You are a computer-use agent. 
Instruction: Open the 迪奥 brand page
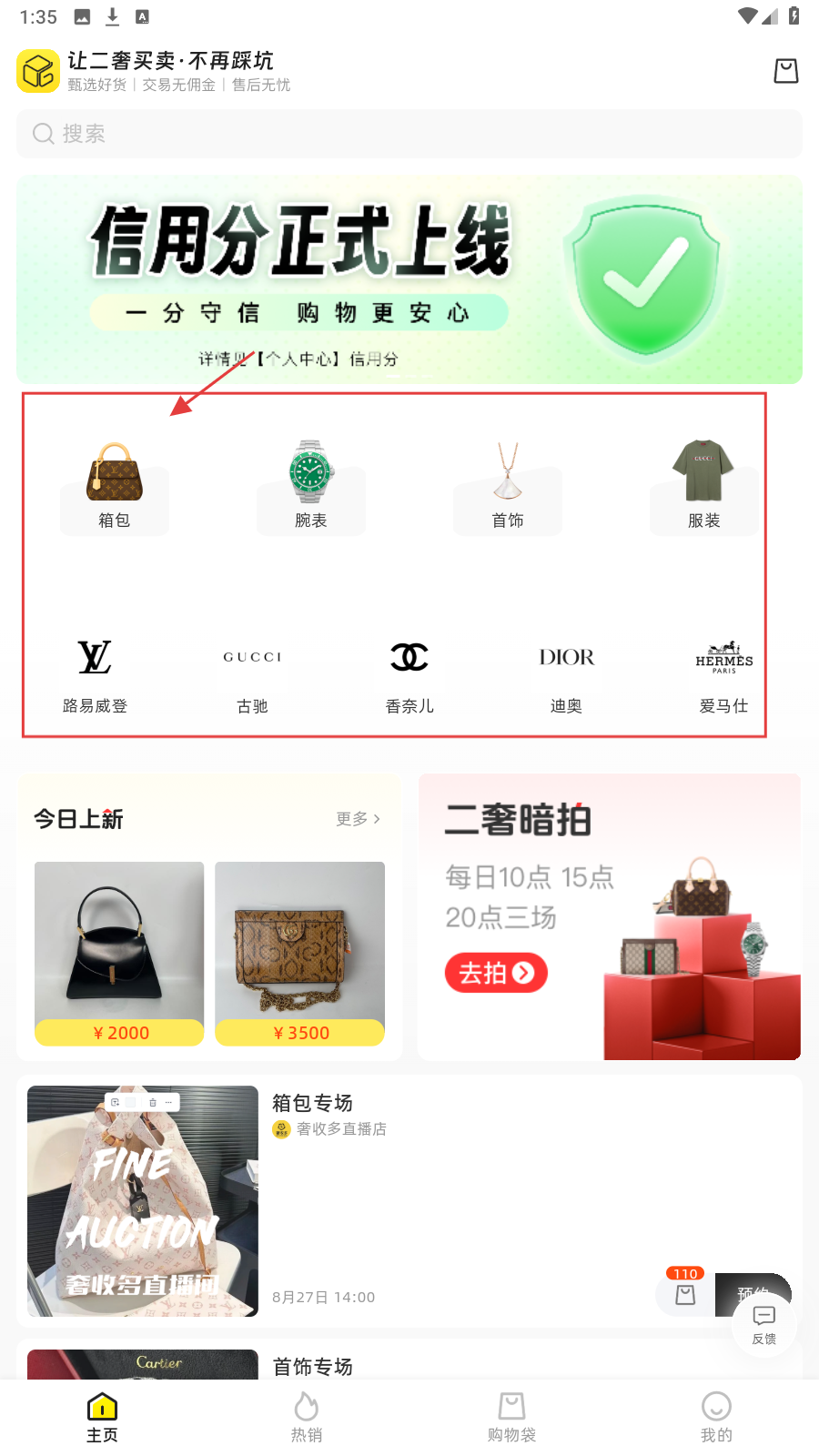[566, 675]
